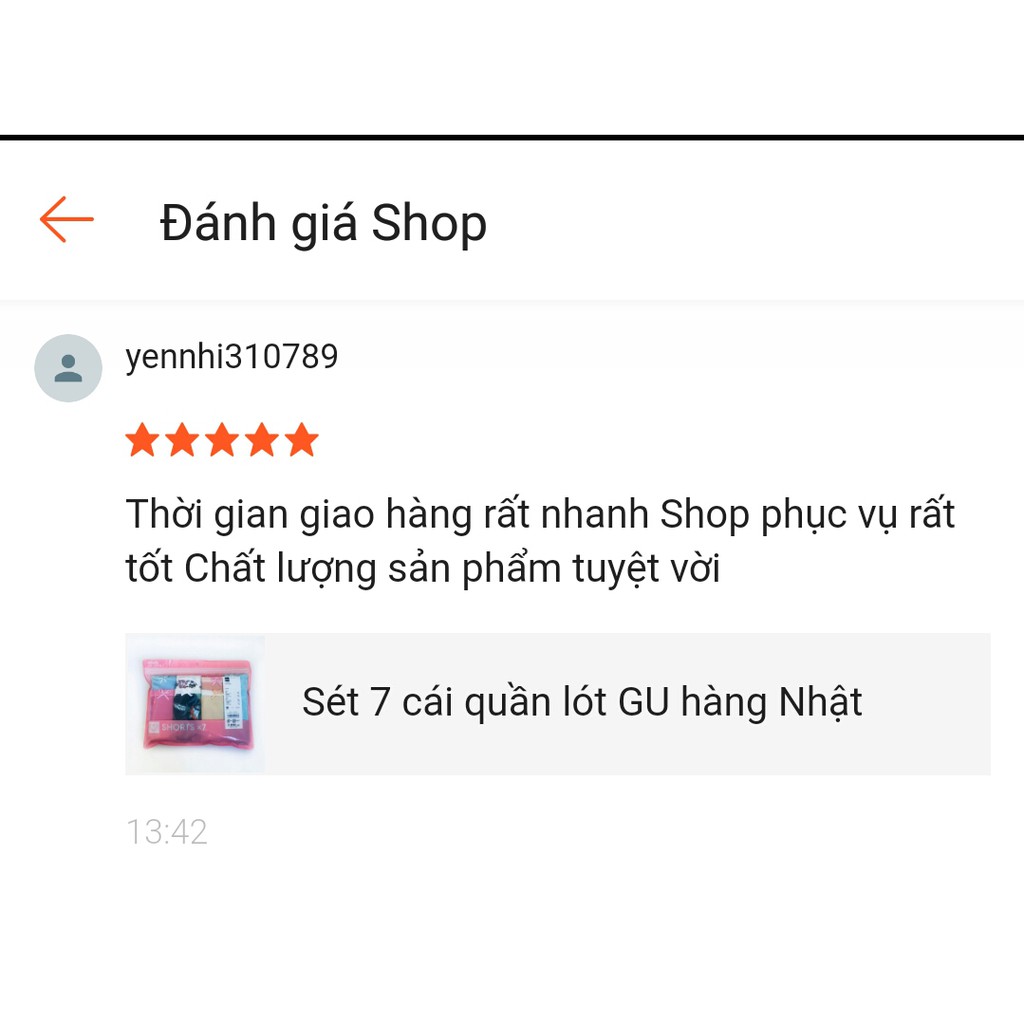Go back from Đánh giá Shop
The image size is (1024, 1024).
coord(66,220)
